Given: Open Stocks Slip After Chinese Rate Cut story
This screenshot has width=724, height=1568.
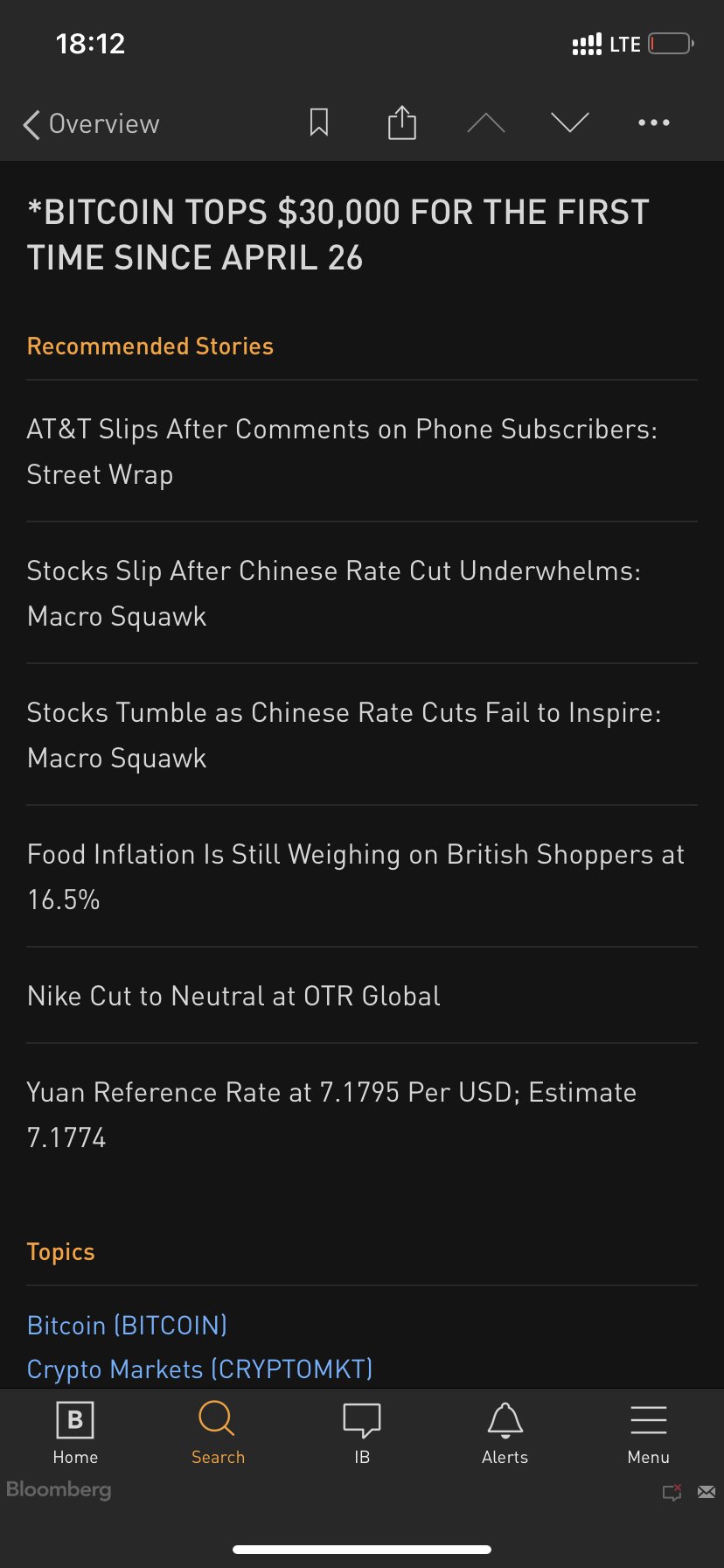Looking at the screenshot, I should pyautogui.click(x=362, y=593).
